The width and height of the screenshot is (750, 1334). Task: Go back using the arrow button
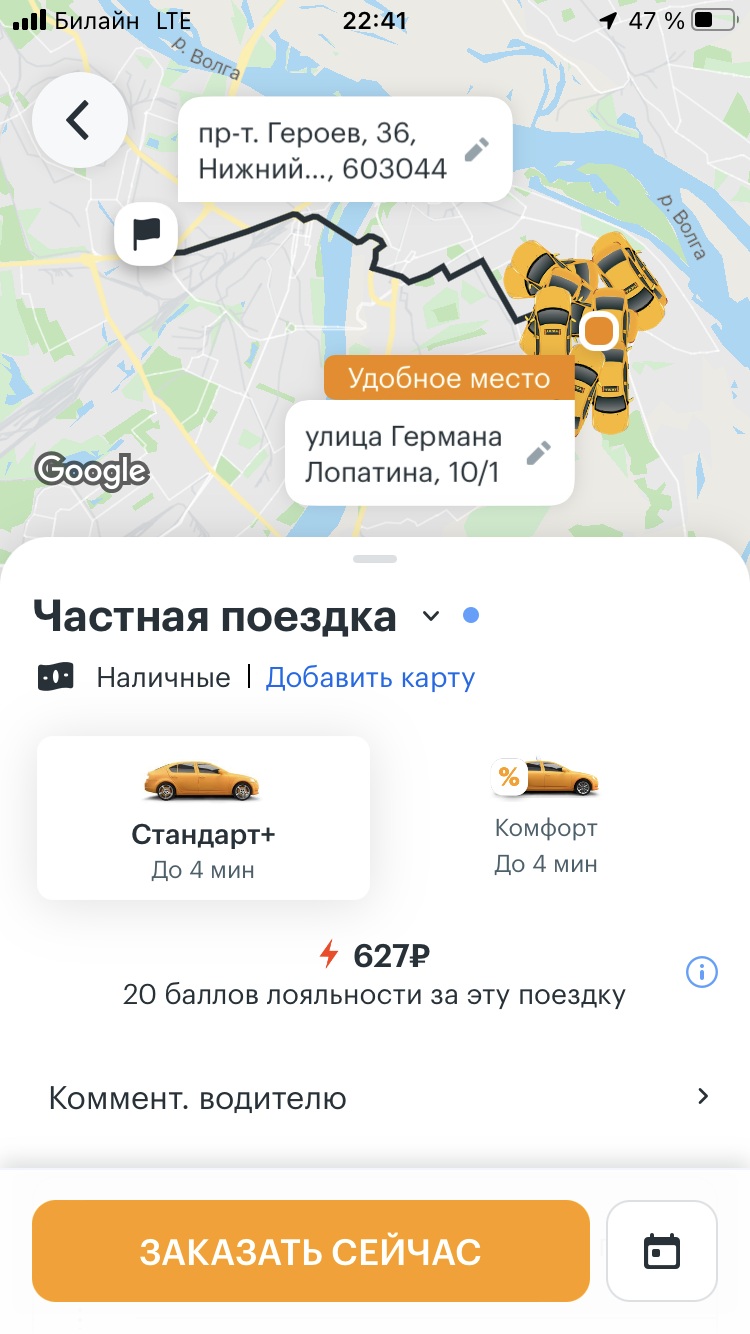(79, 121)
